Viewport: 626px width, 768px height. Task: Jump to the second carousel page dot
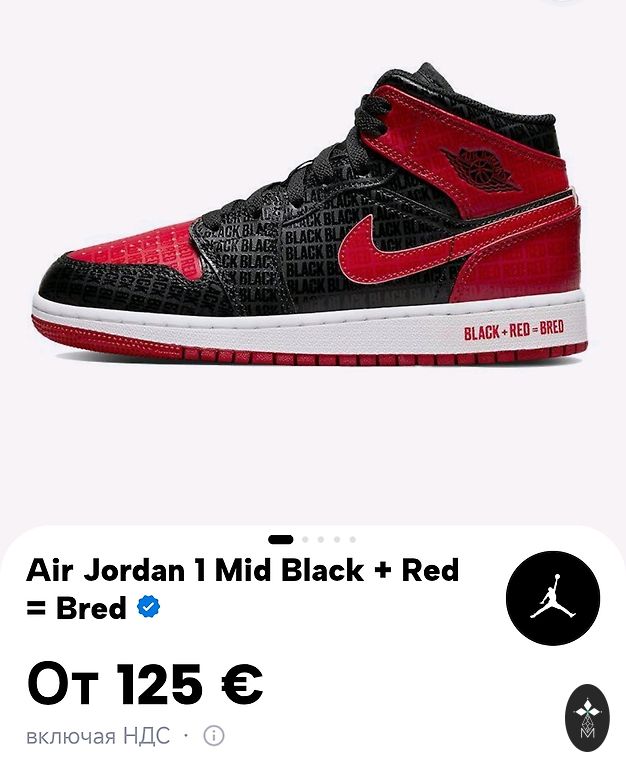click(x=306, y=539)
